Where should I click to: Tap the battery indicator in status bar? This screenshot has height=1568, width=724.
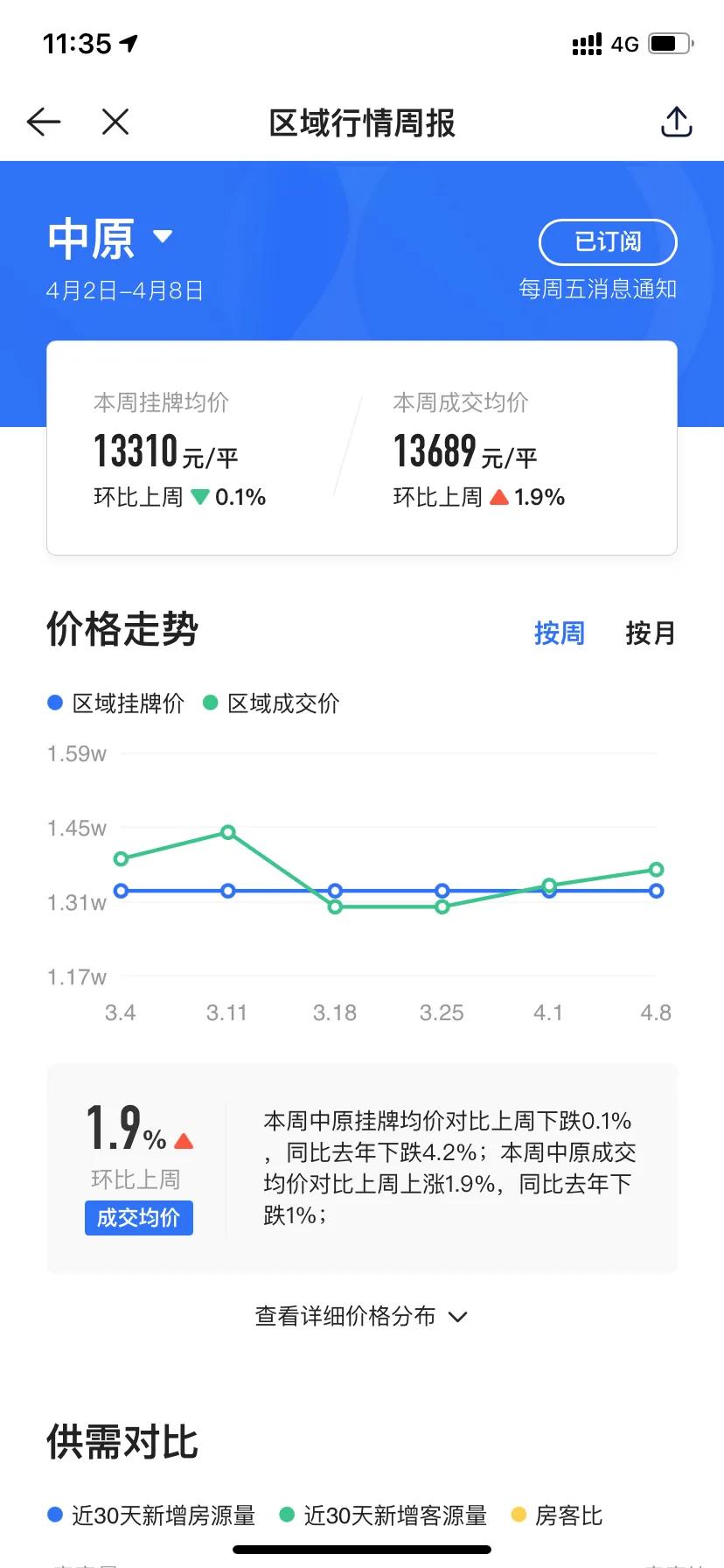(669, 43)
